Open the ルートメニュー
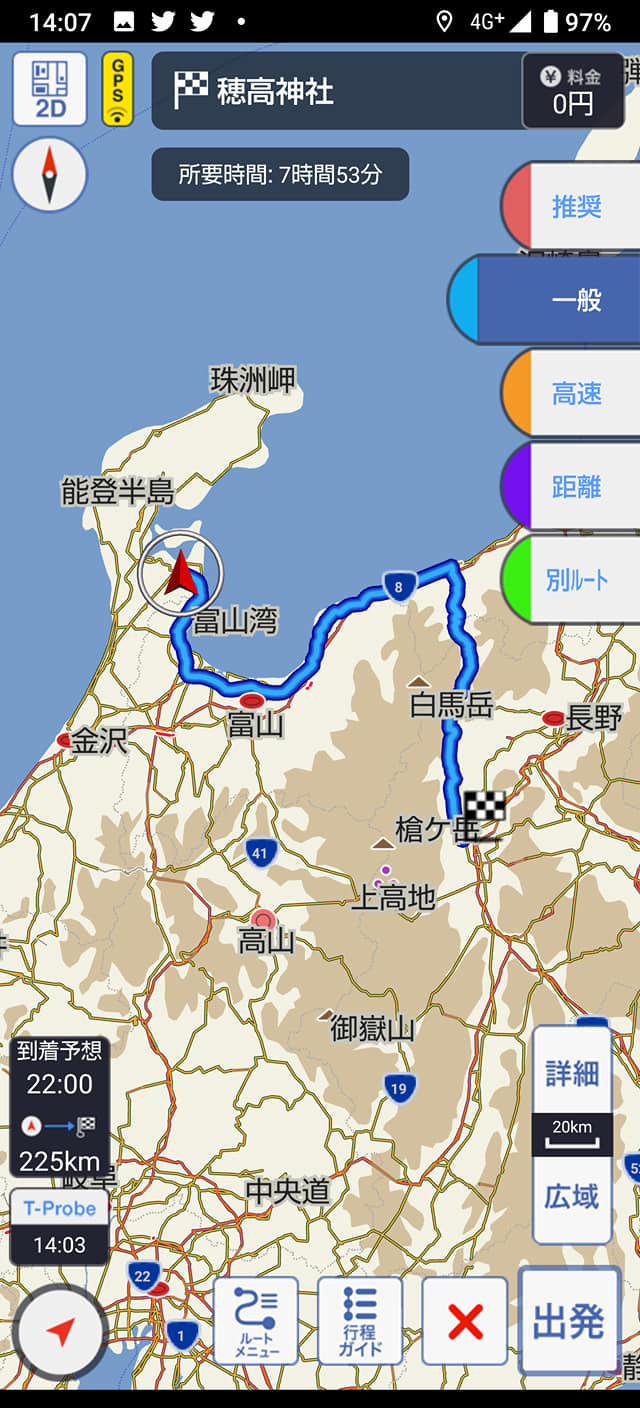Viewport: 640px width, 1408px height. (256, 1320)
